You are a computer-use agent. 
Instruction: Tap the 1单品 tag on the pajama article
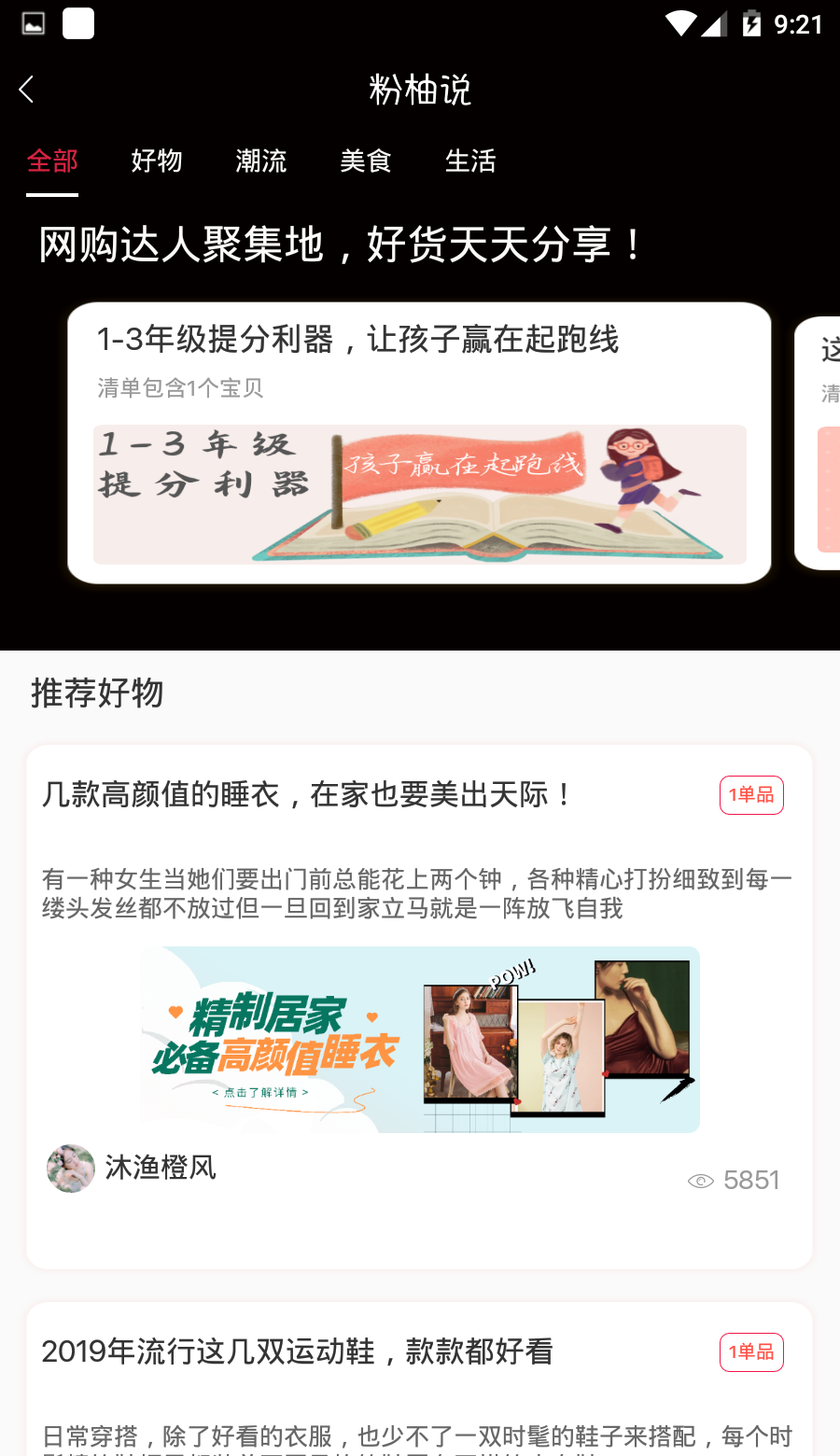(x=751, y=795)
